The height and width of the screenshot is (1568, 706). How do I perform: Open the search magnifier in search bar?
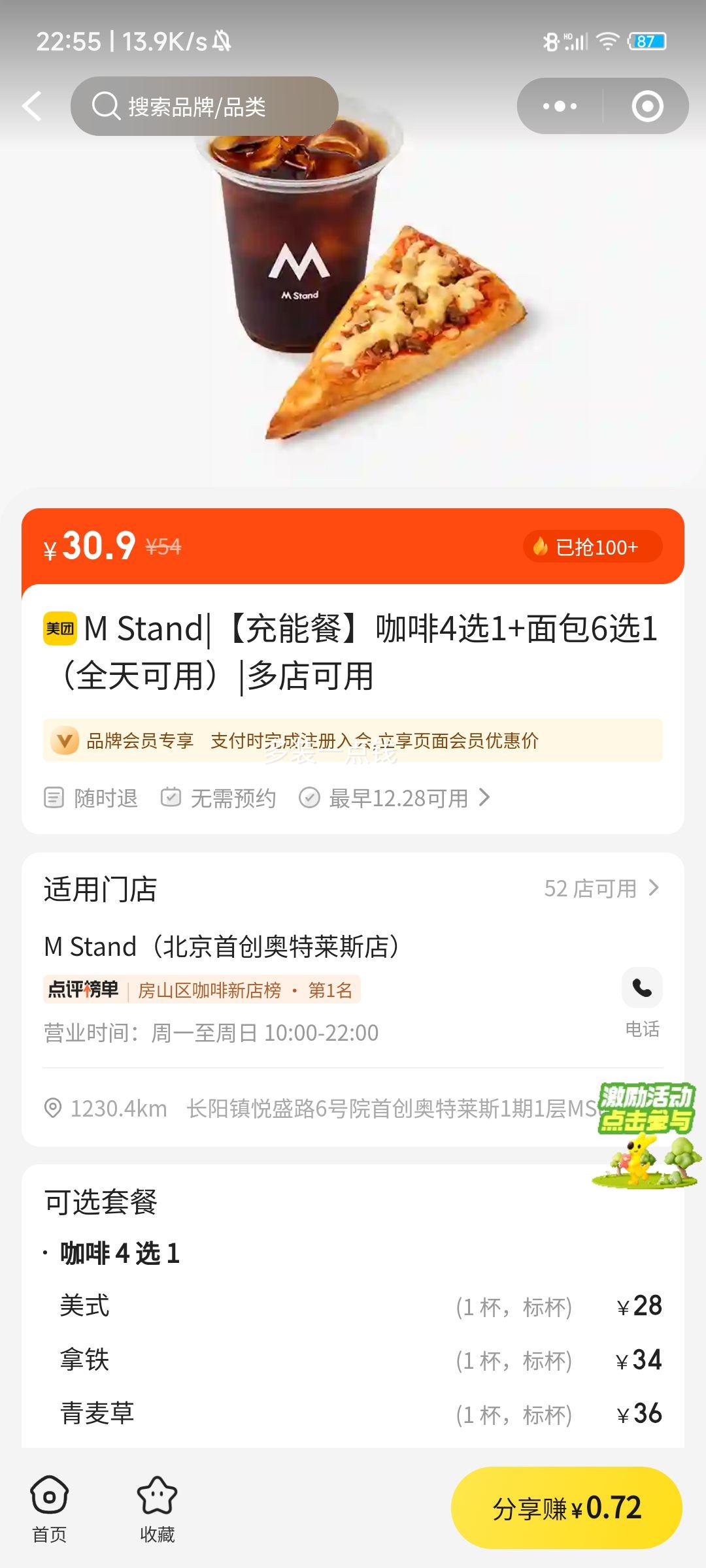(x=105, y=106)
